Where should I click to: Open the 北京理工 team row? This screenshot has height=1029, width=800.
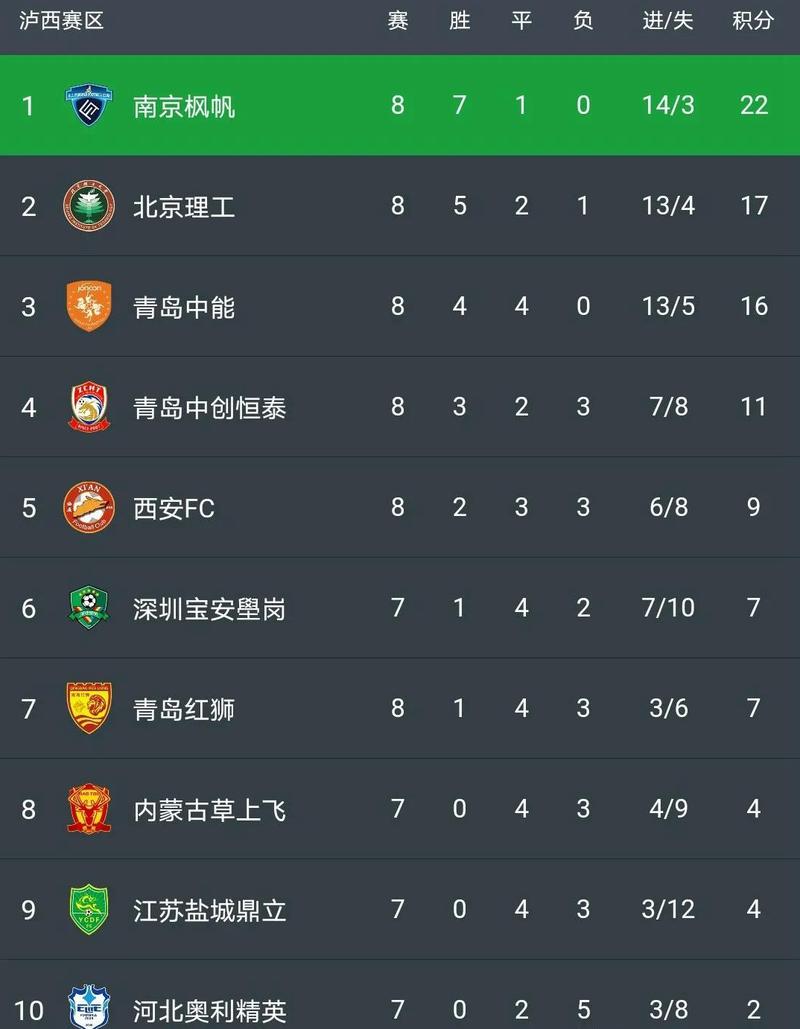pos(185,207)
